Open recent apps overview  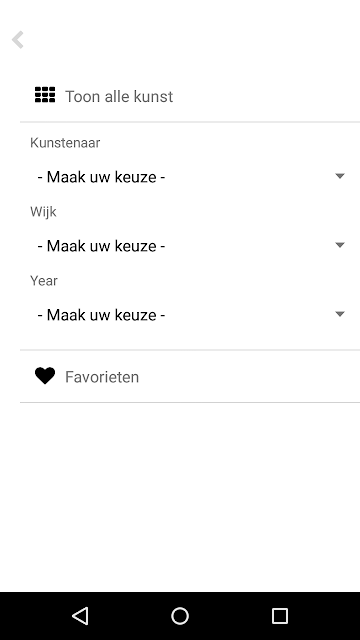[x=280, y=616]
